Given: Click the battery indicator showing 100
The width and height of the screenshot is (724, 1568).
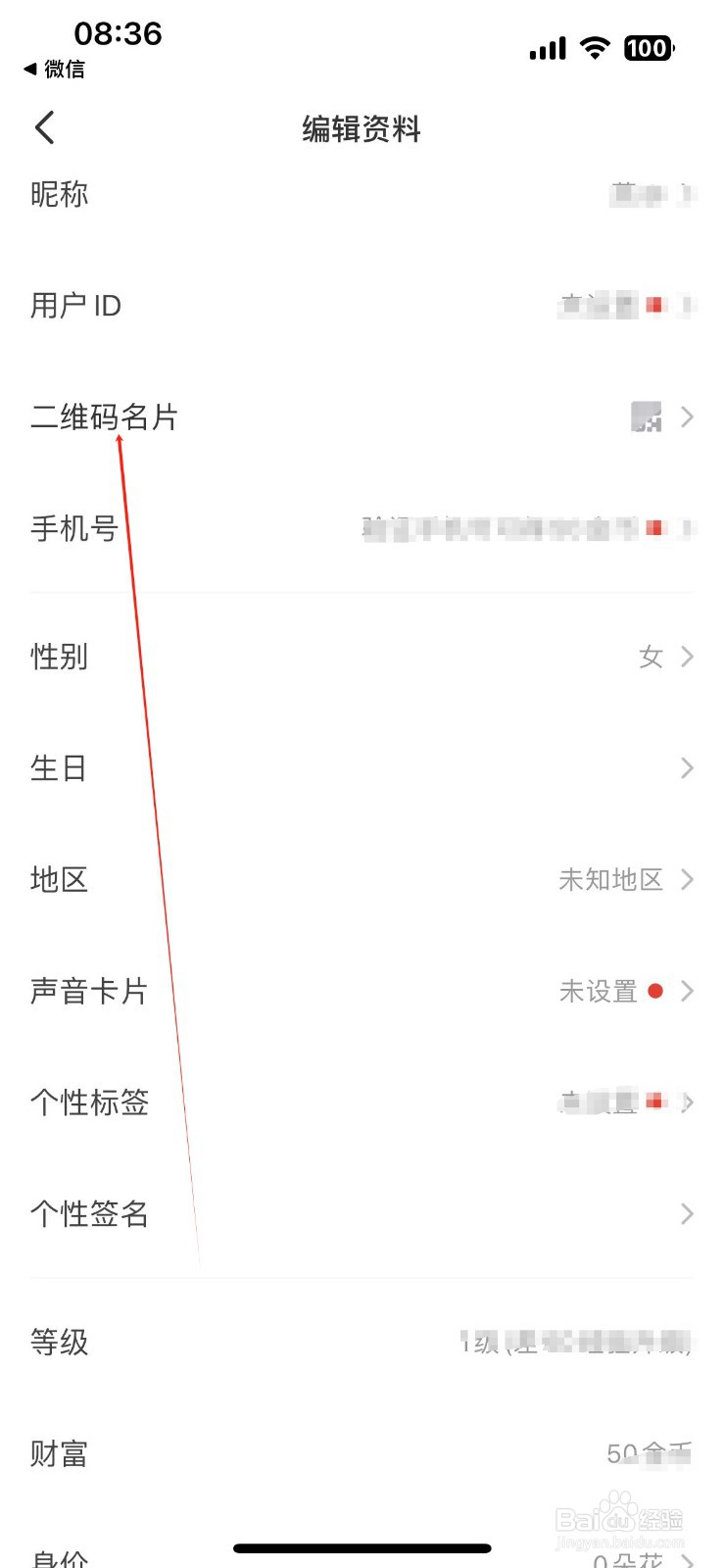Looking at the screenshot, I should pyautogui.click(x=648, y=48).
